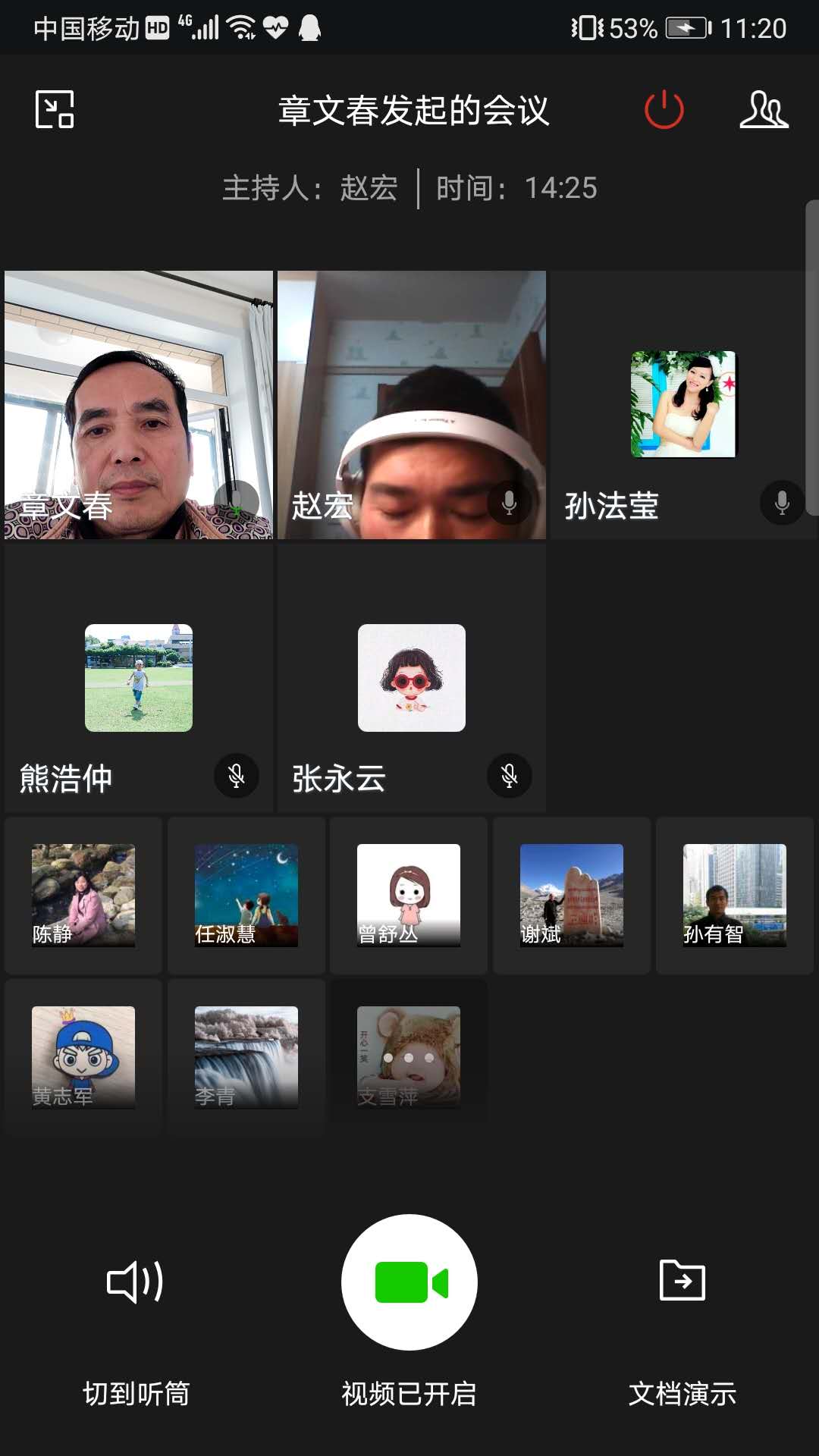
Task: Select participant 曾舒丛
Action: coord(409,896)
